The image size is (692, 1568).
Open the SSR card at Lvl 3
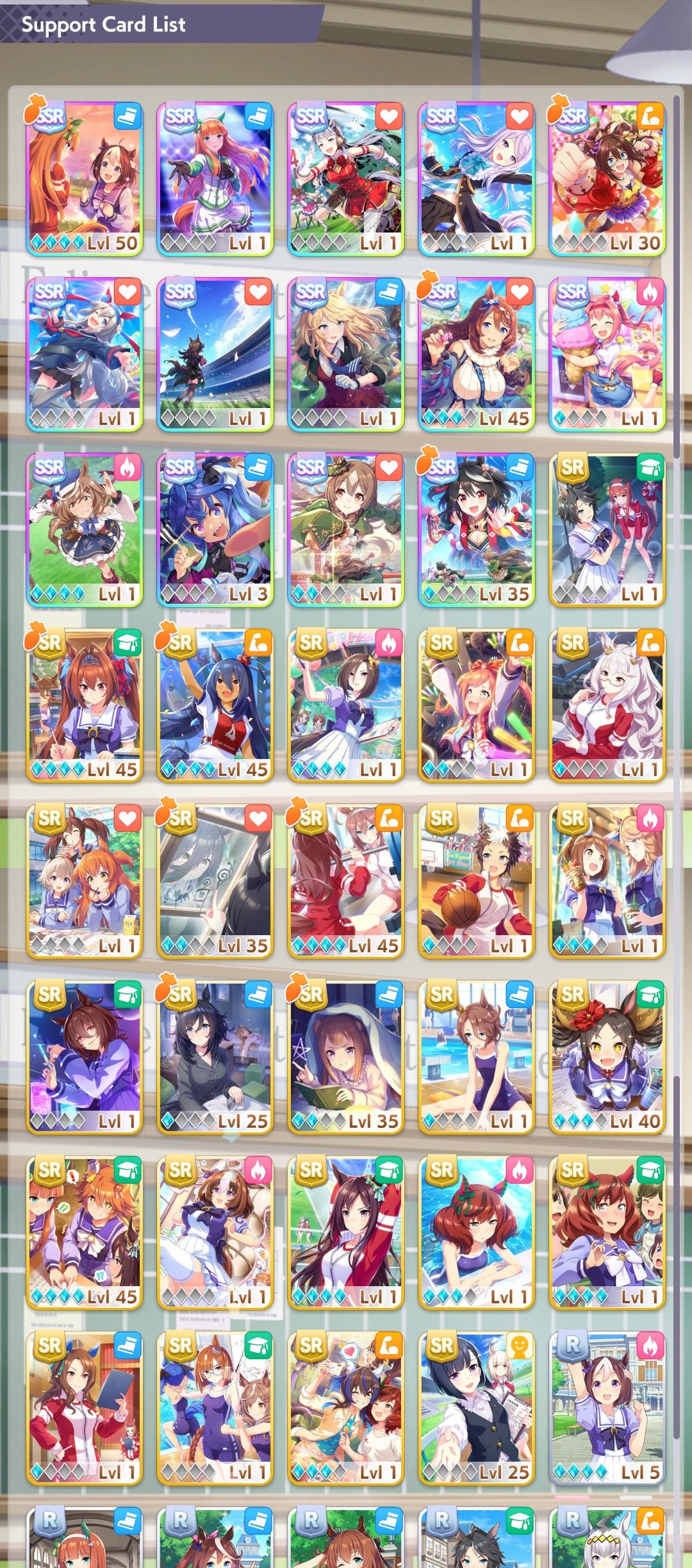click(x=215, y=529)
